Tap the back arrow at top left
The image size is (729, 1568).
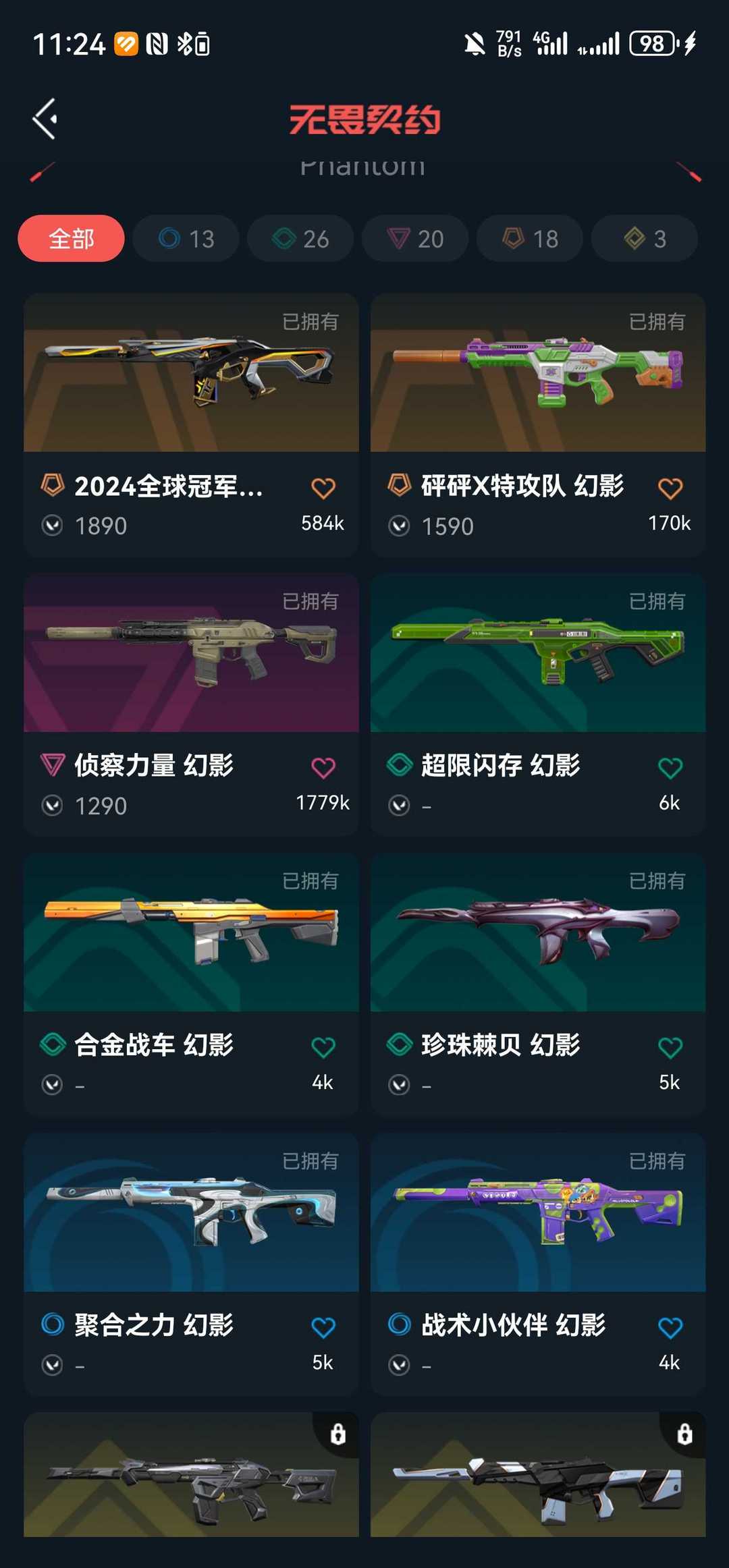[x=45, y=119]
